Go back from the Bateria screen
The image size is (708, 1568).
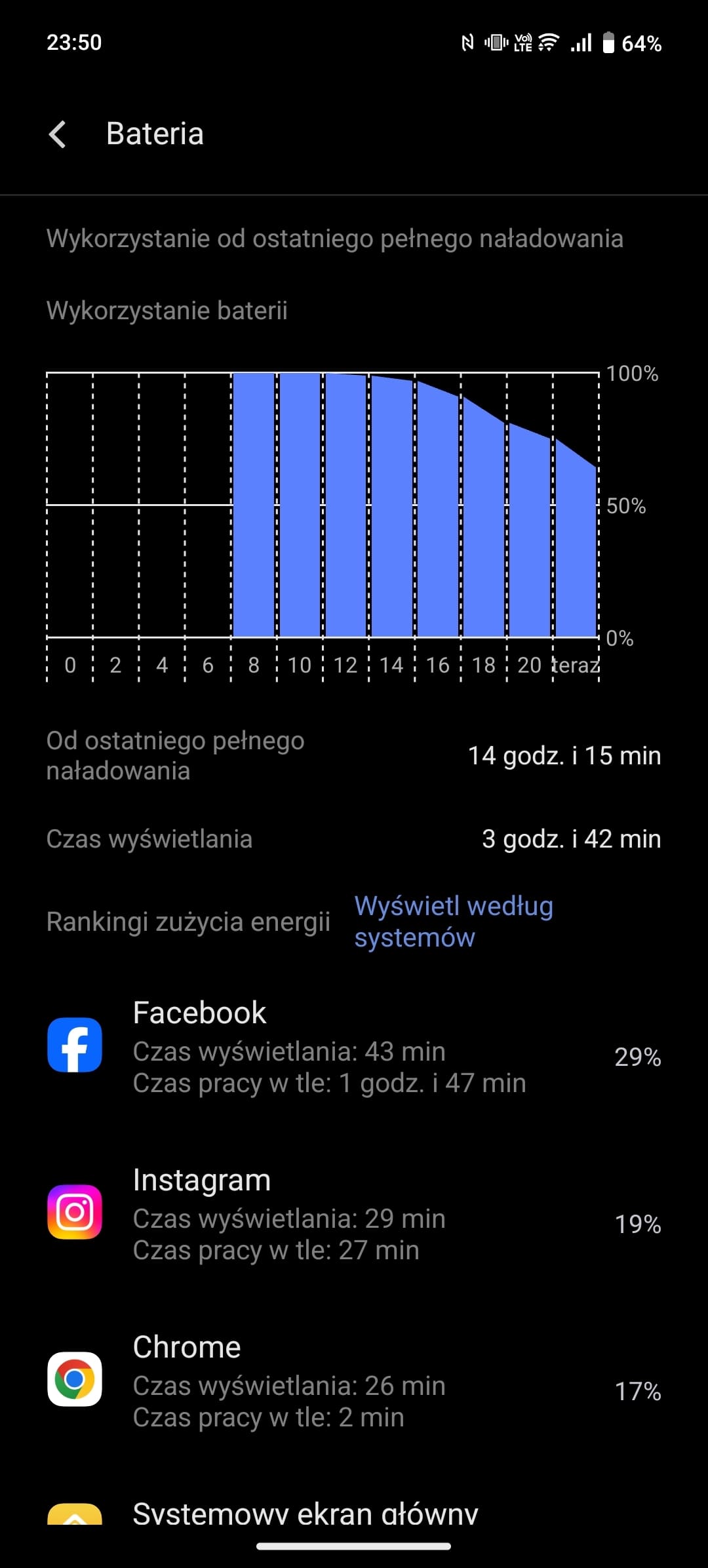58,134
